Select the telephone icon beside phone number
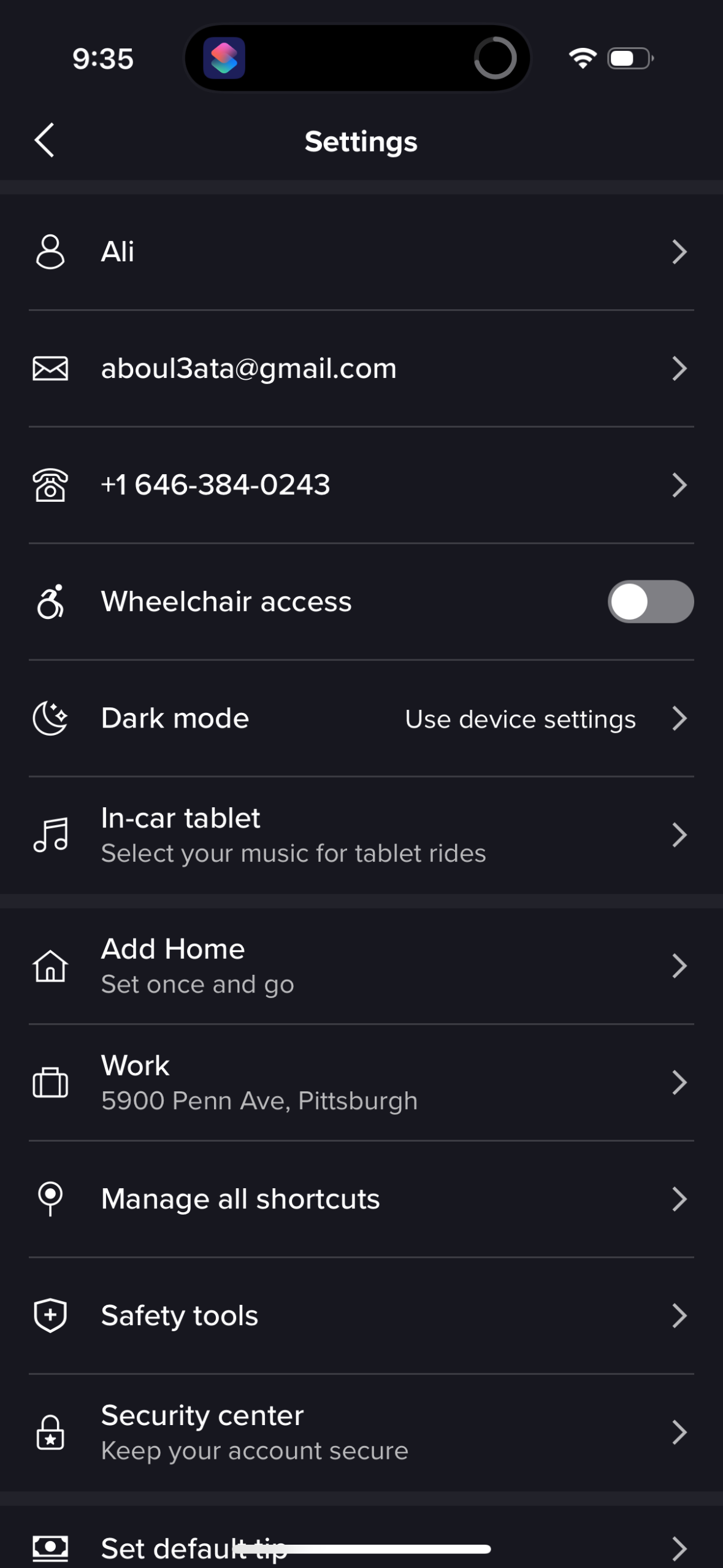The image size is (723, 1568). (50, 485)
